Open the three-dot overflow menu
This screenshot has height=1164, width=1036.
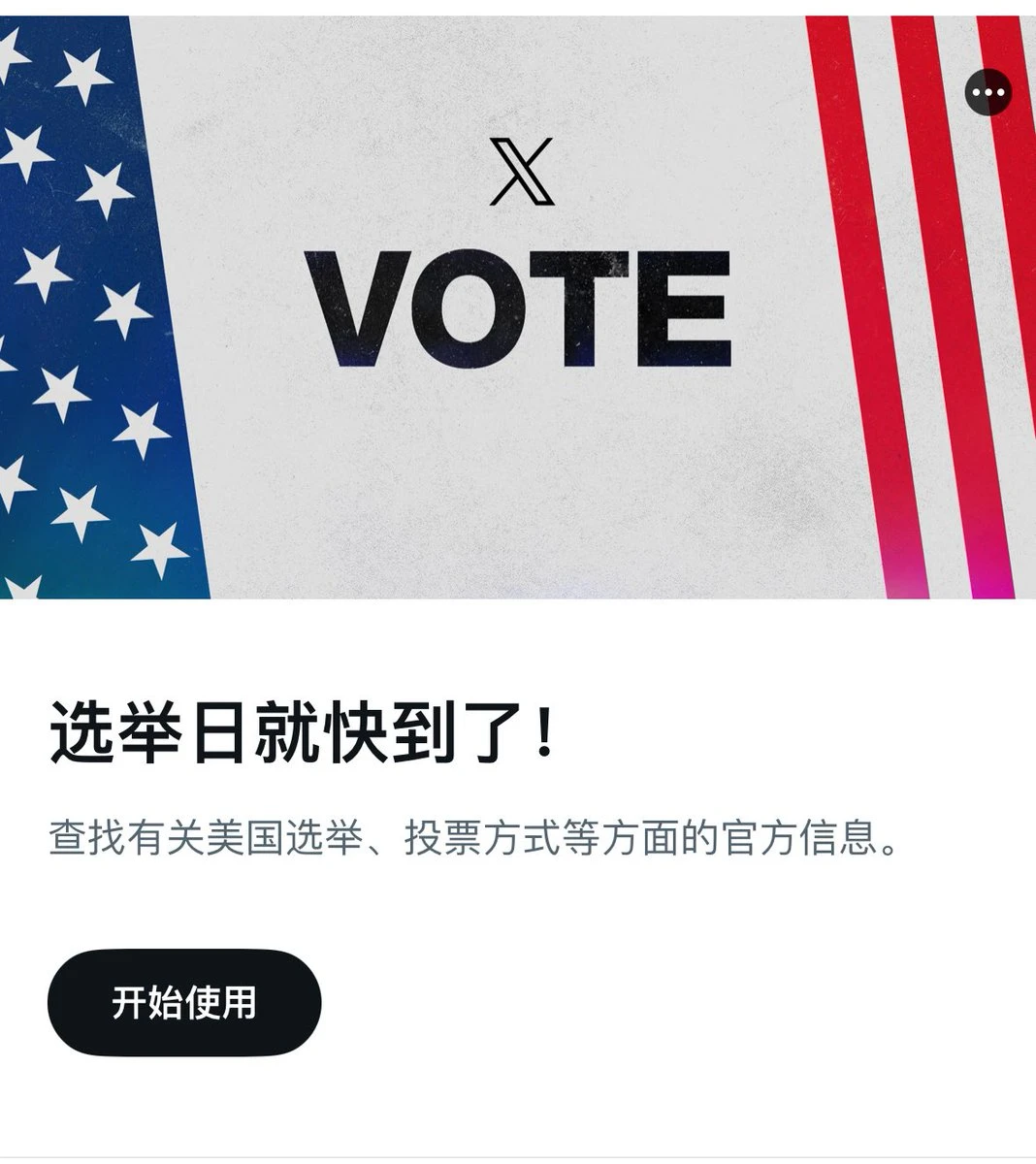pyautogui.click(x=987, y=93)
